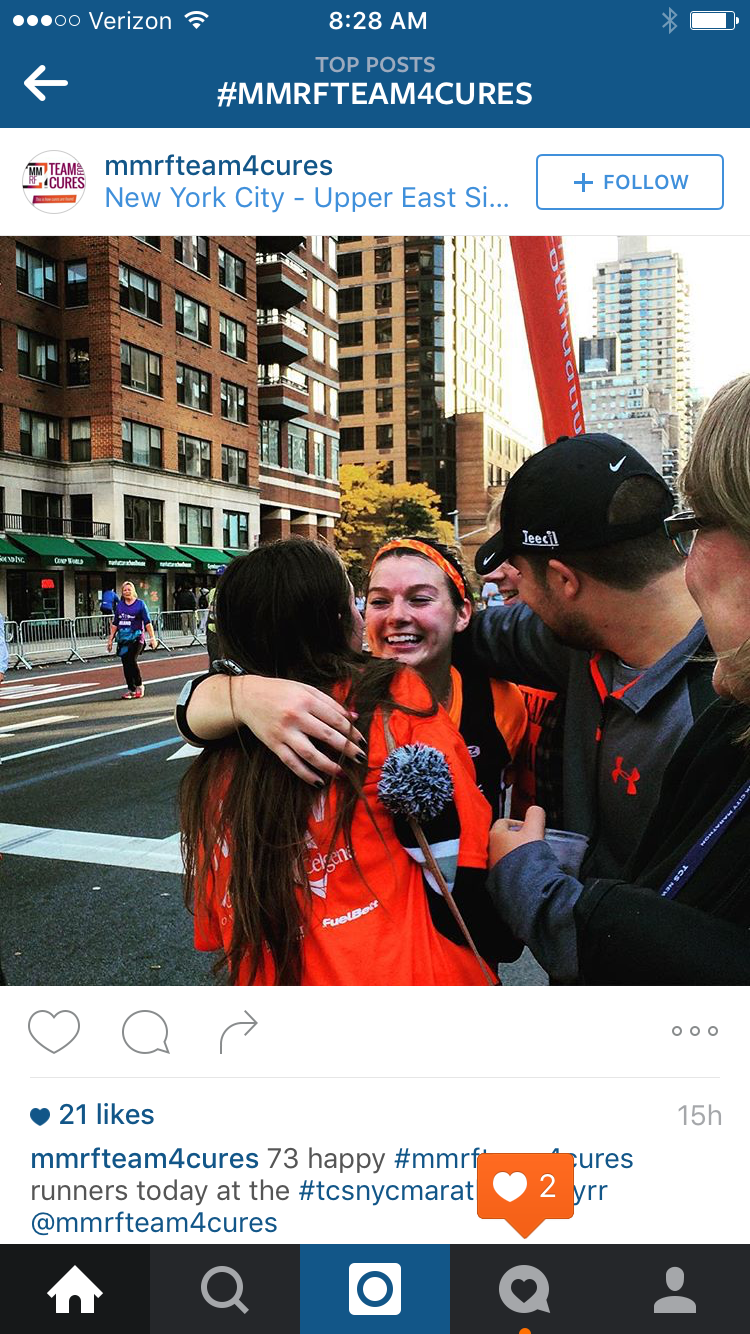Open the Activity tab with heart bubble

525,1289
